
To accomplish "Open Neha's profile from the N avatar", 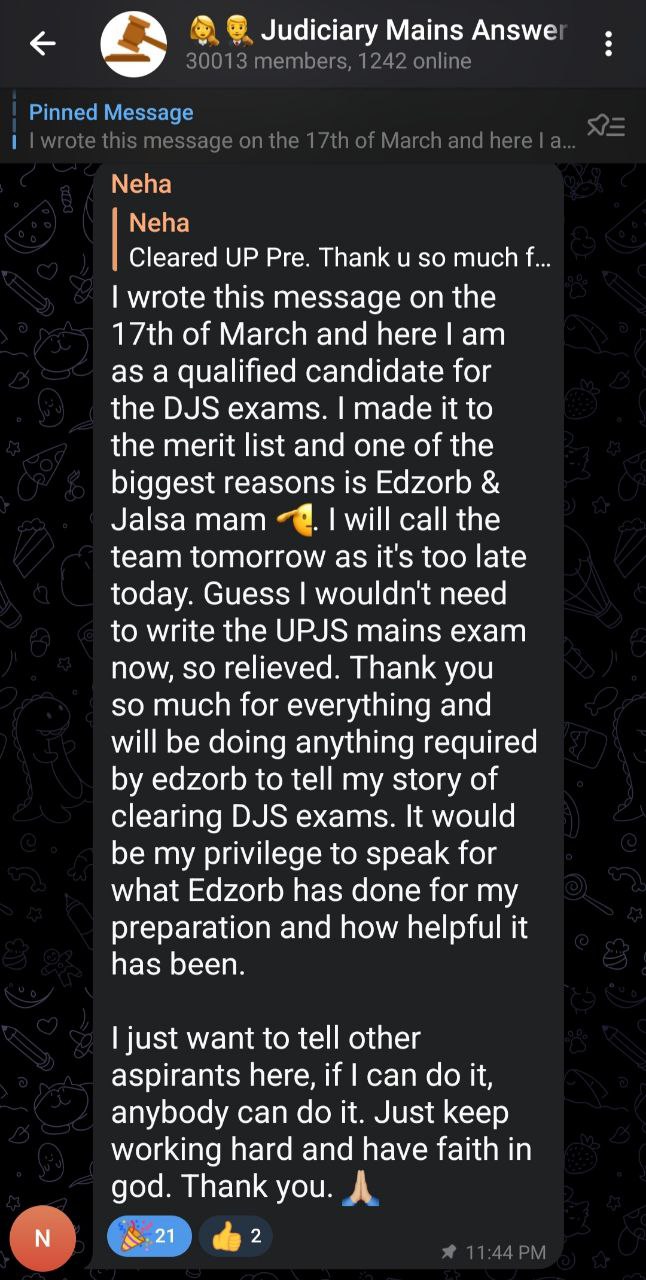I will click(42, 1238).
